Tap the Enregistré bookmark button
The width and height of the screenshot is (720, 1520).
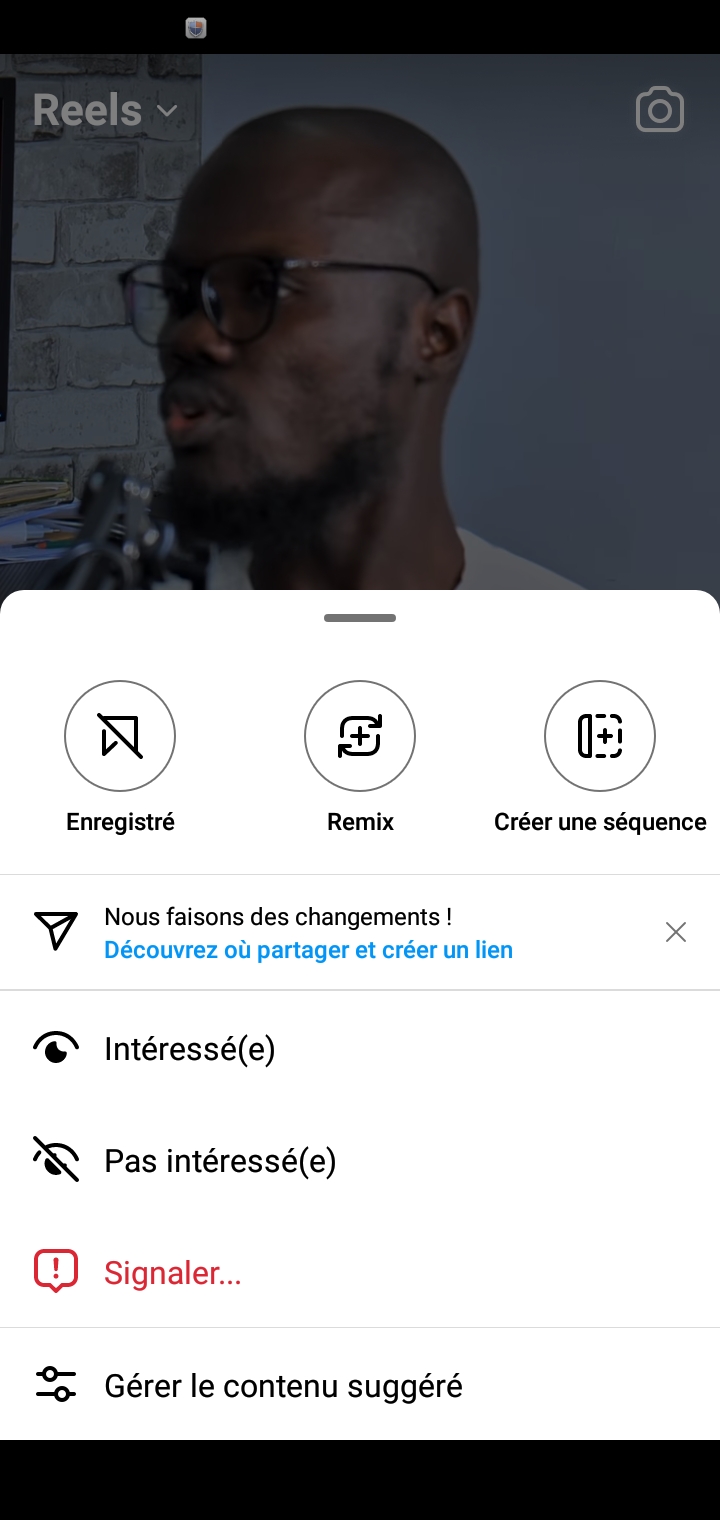point(120,736)
